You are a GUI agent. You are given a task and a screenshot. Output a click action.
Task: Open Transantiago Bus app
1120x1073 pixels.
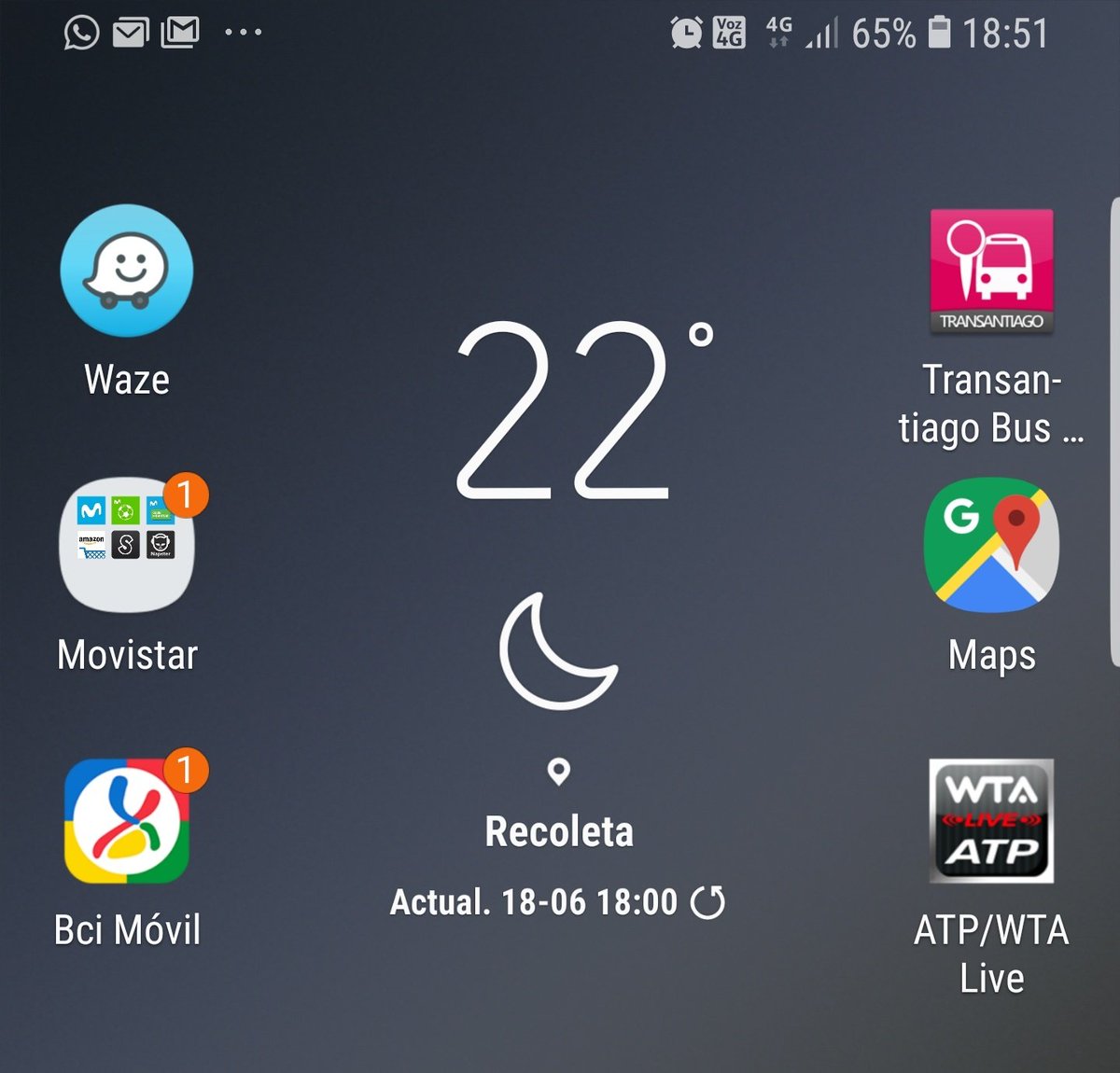tap(991, 272)
